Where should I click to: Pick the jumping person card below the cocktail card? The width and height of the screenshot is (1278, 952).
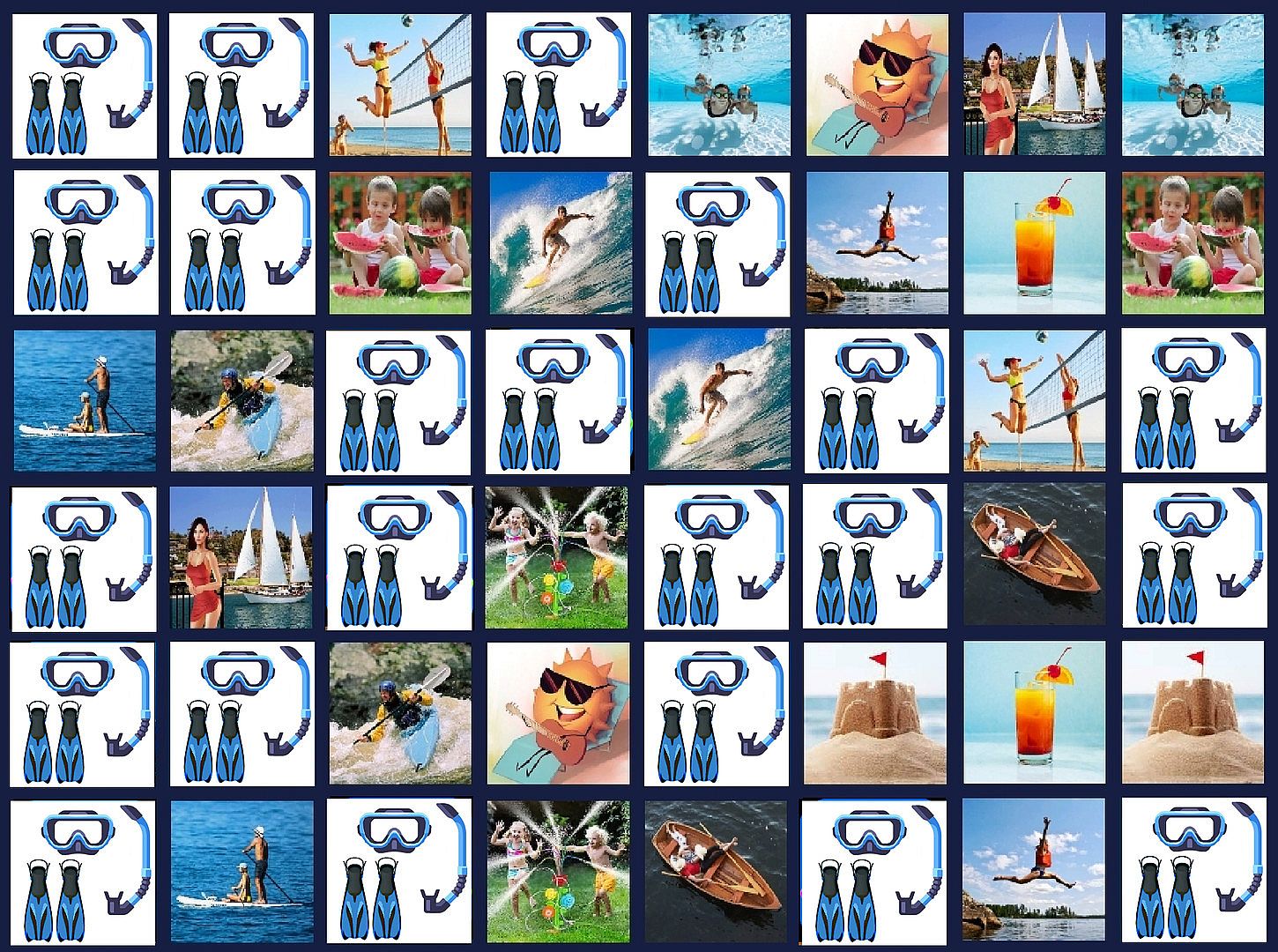(1034, 871)
